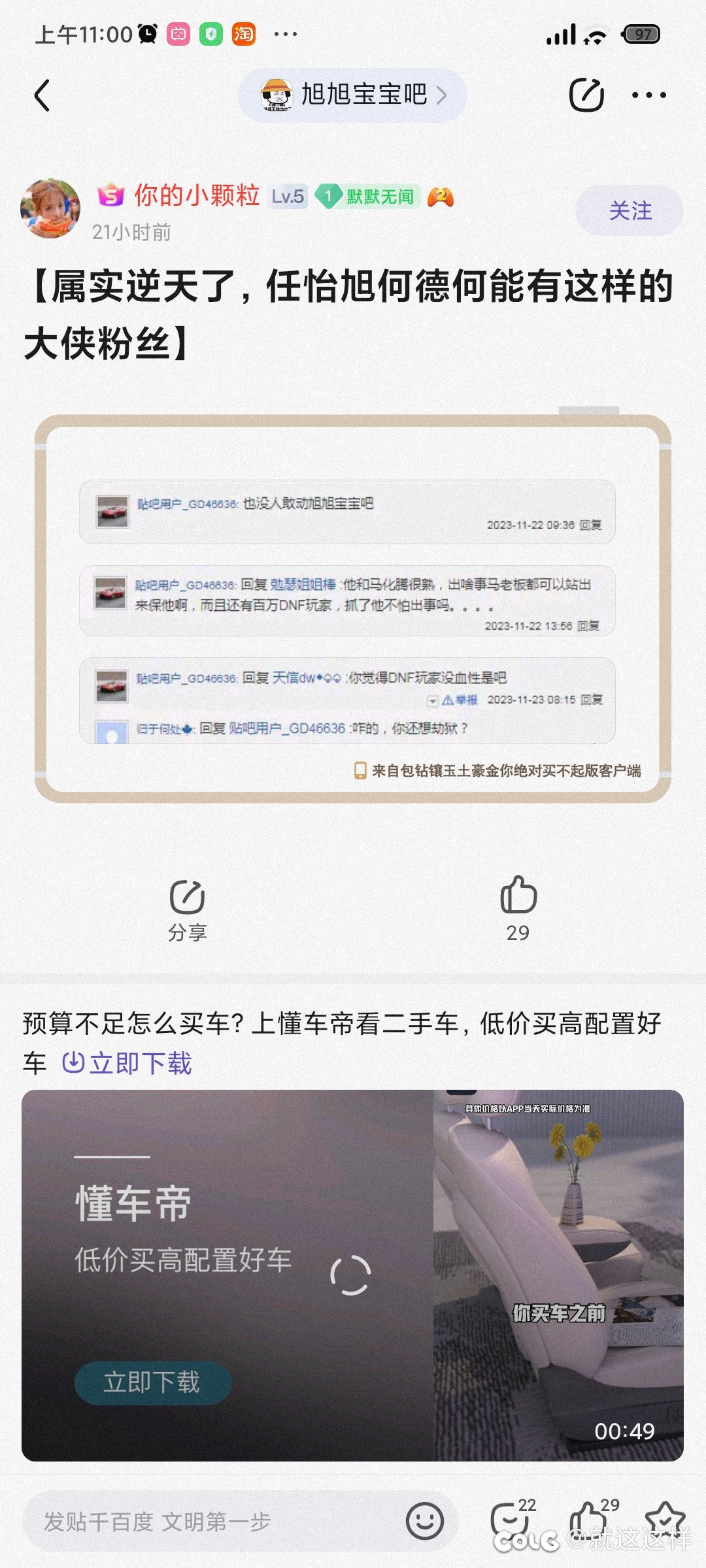Bookmark the post with the star icon
This screenshot has width=706, height=1568.
pos(665,1518)
